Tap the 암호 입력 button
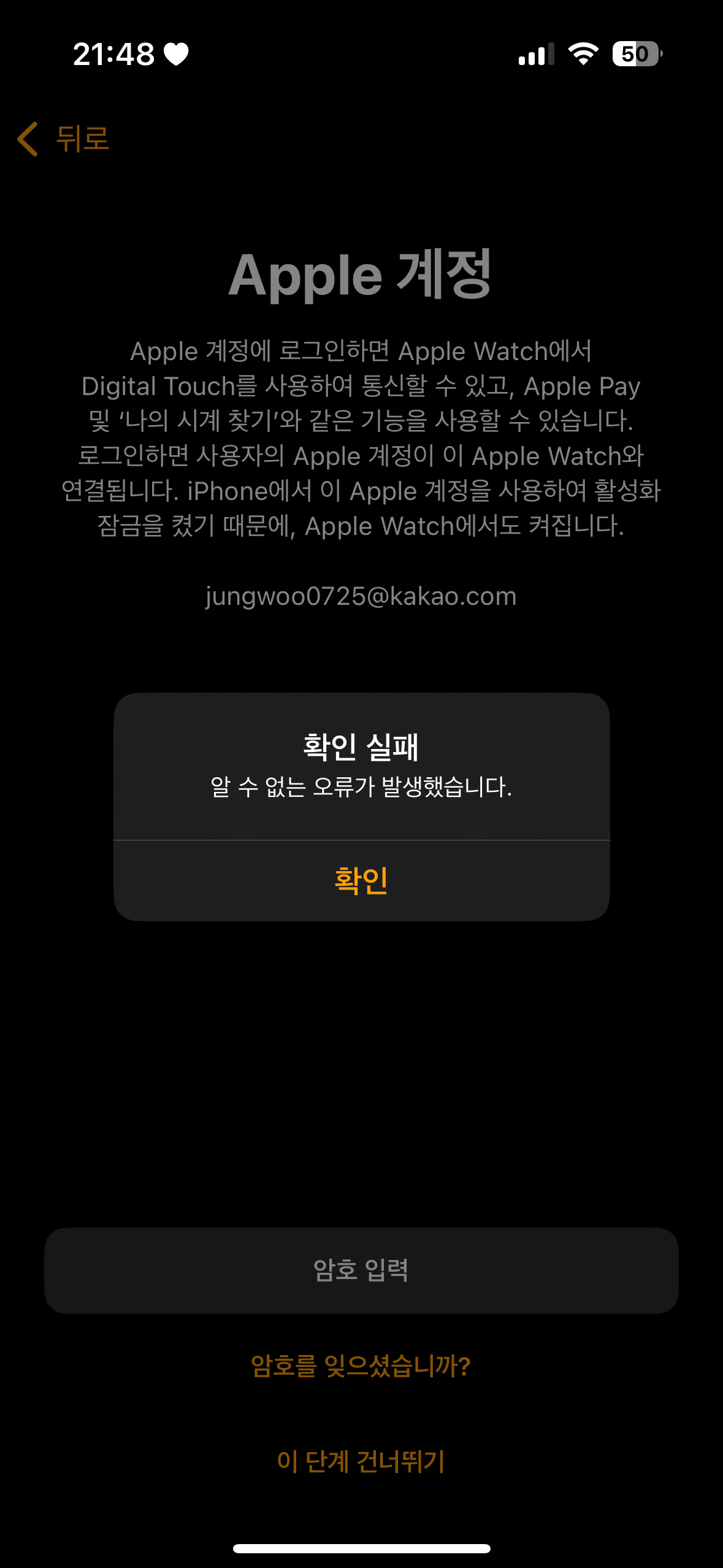 pos(361,1270)
